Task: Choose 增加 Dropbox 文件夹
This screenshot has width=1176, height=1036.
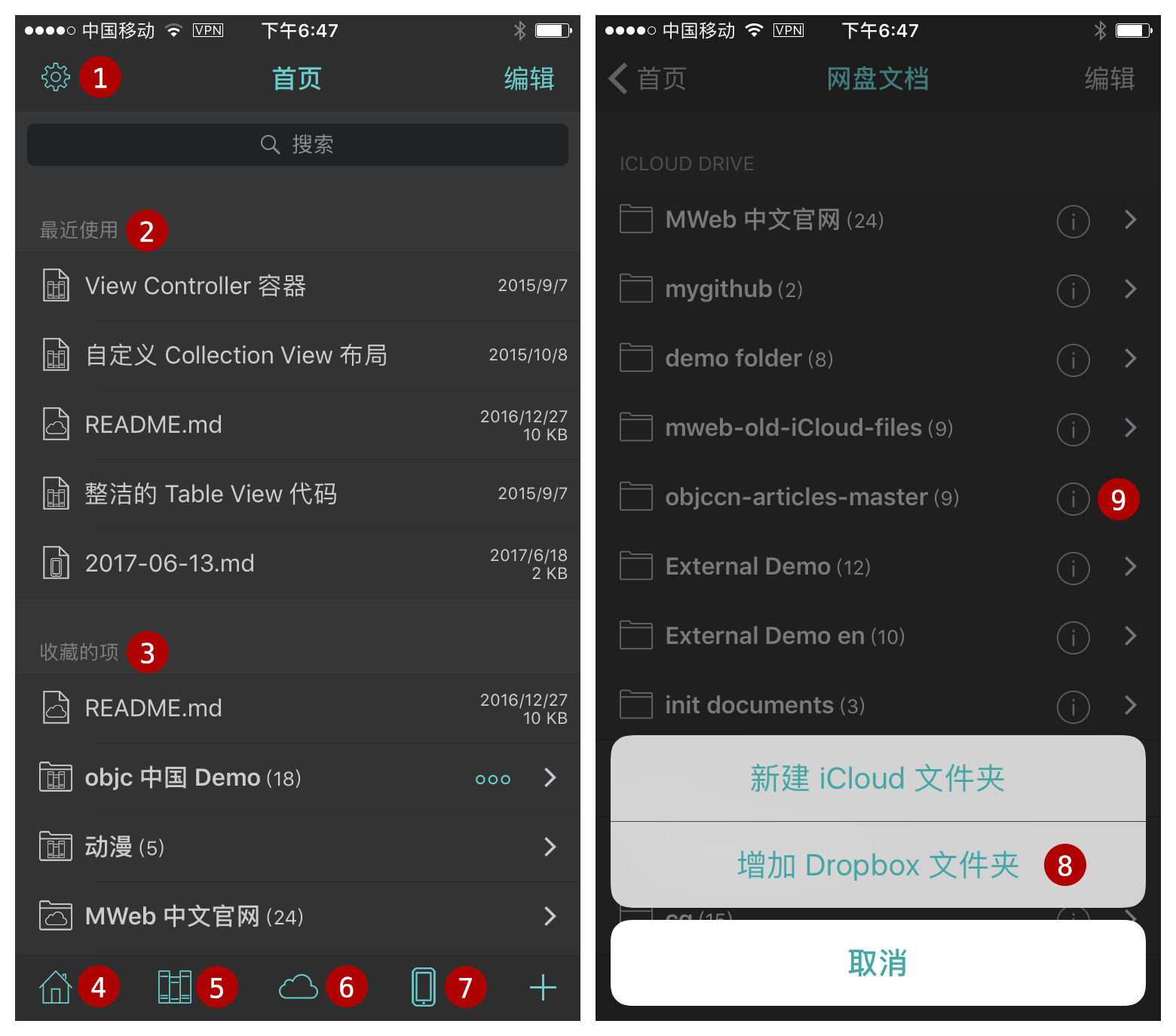Action: pos(877,865)
